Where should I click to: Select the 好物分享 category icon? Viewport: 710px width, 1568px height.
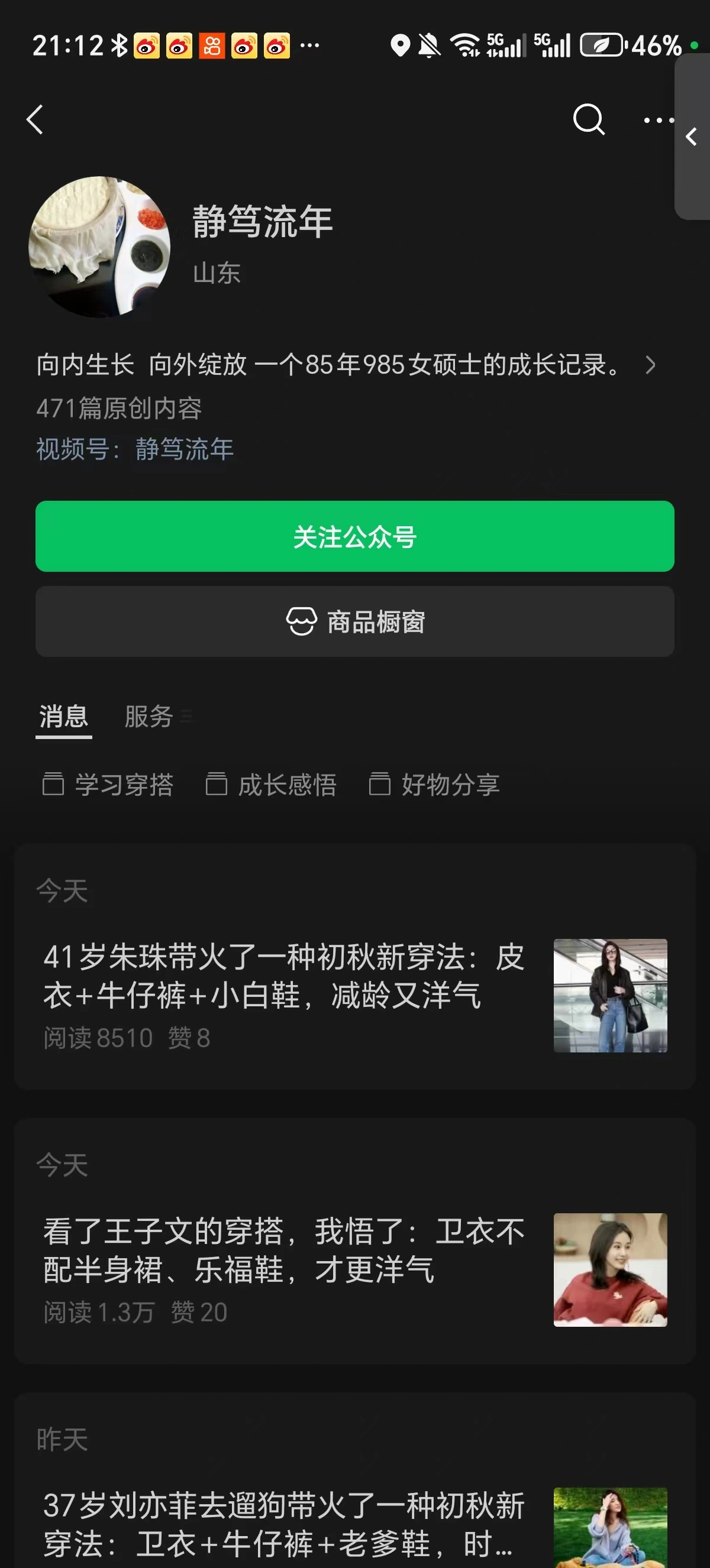coord(379,784)
